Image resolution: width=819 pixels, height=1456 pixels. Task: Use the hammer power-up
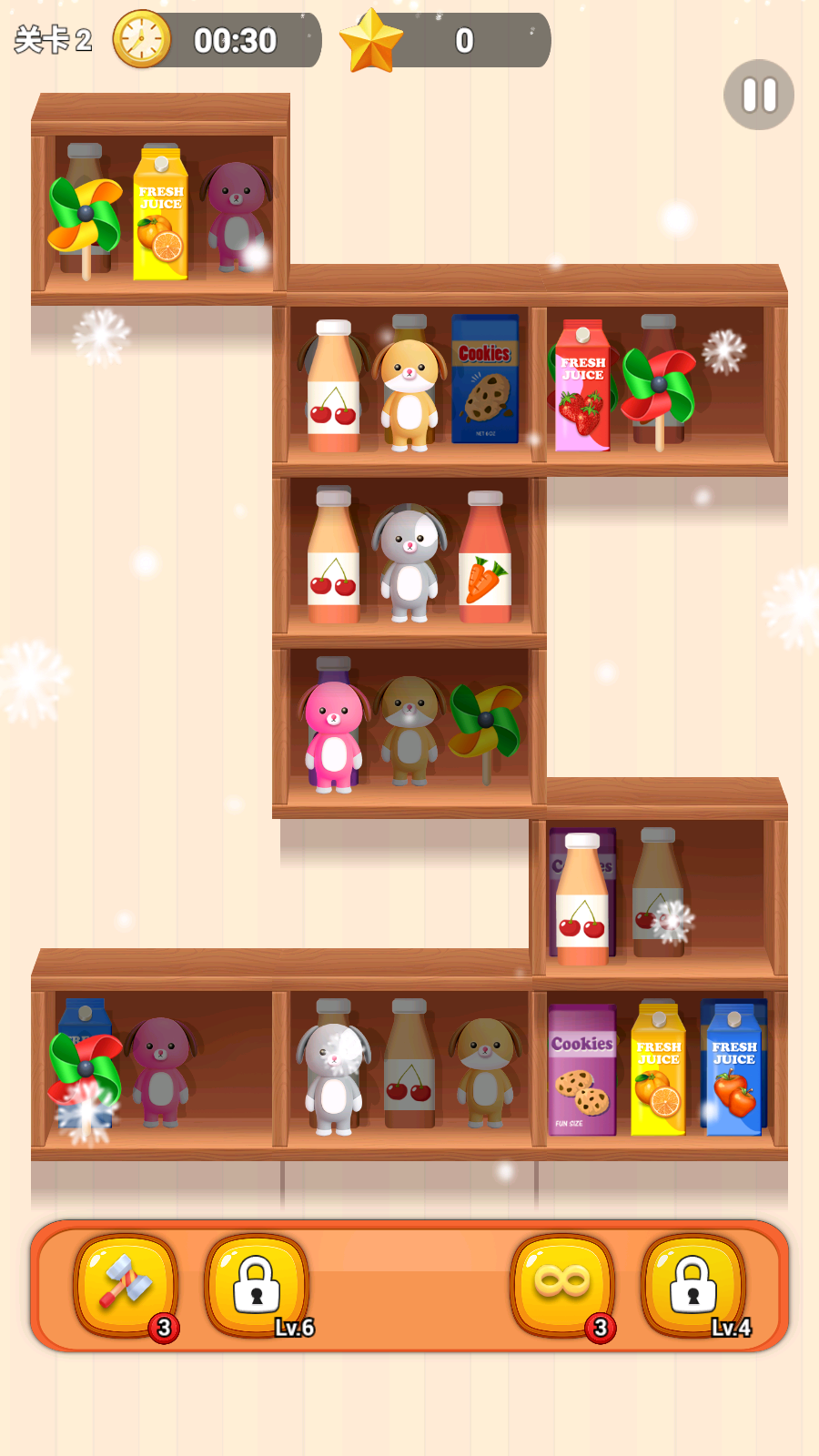point(126,1284)
